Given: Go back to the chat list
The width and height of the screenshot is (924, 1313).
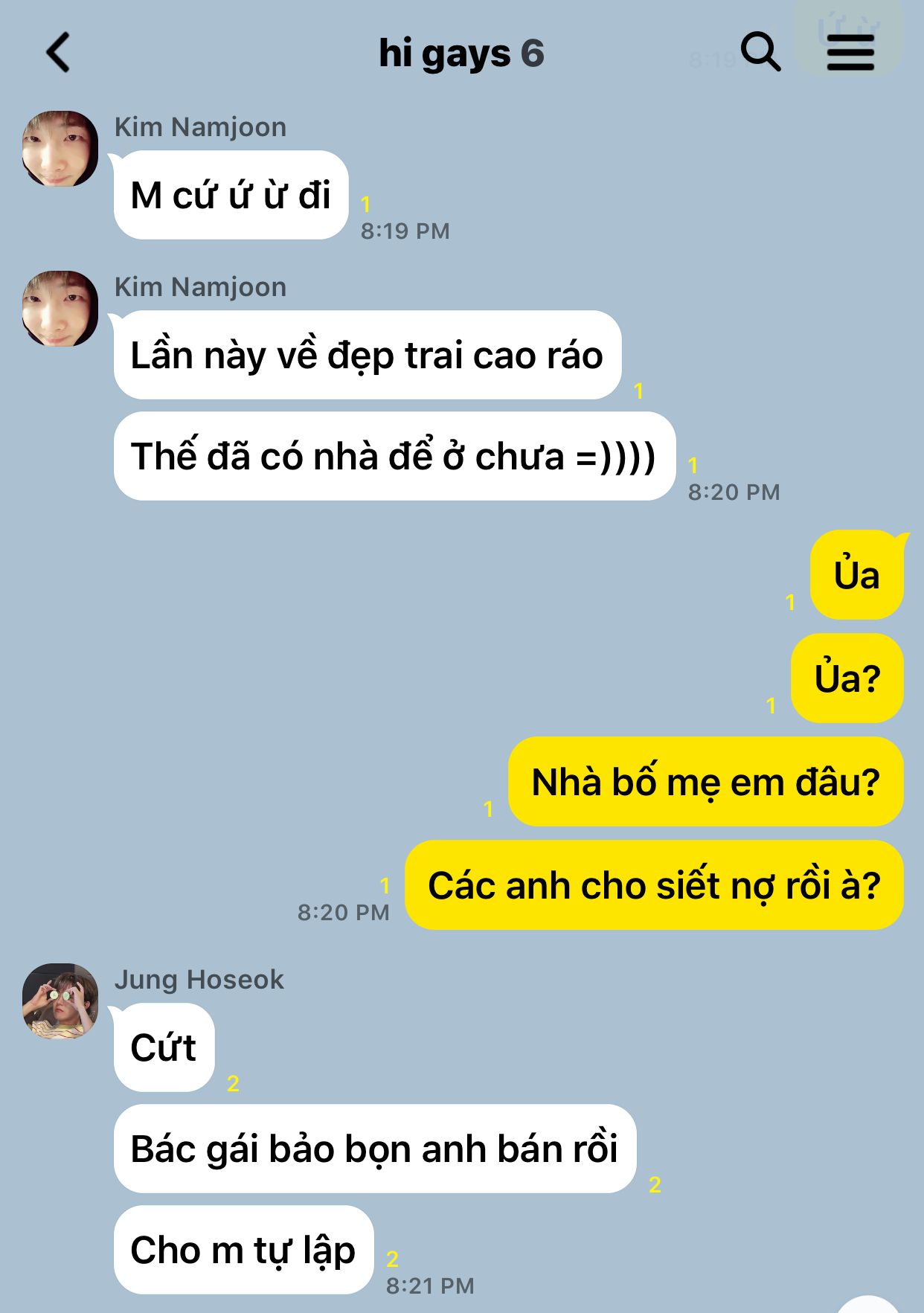Looking at the screenshot, I should pos(58,53).
